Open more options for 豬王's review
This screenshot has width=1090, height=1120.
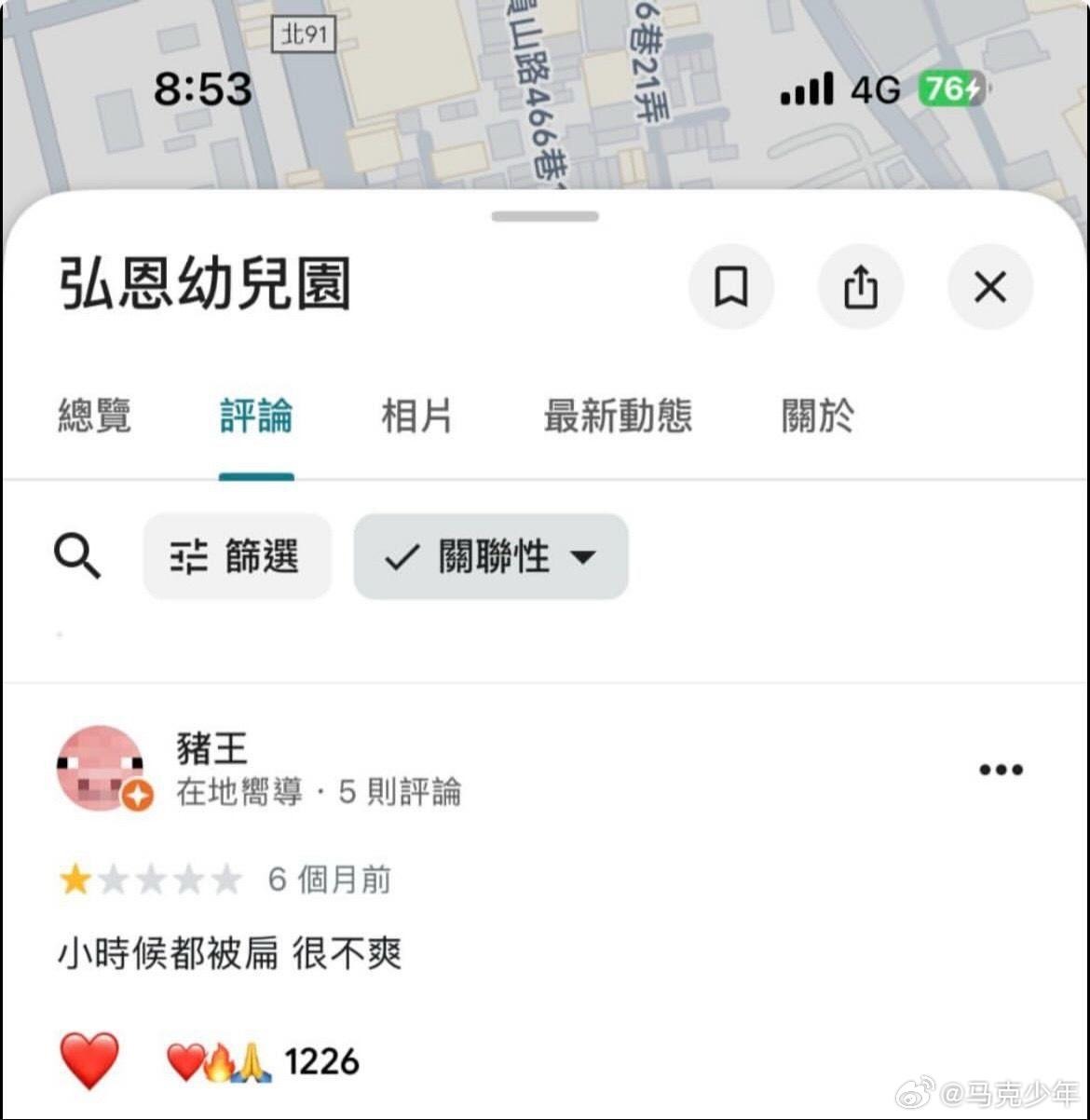click(1001, 770)
